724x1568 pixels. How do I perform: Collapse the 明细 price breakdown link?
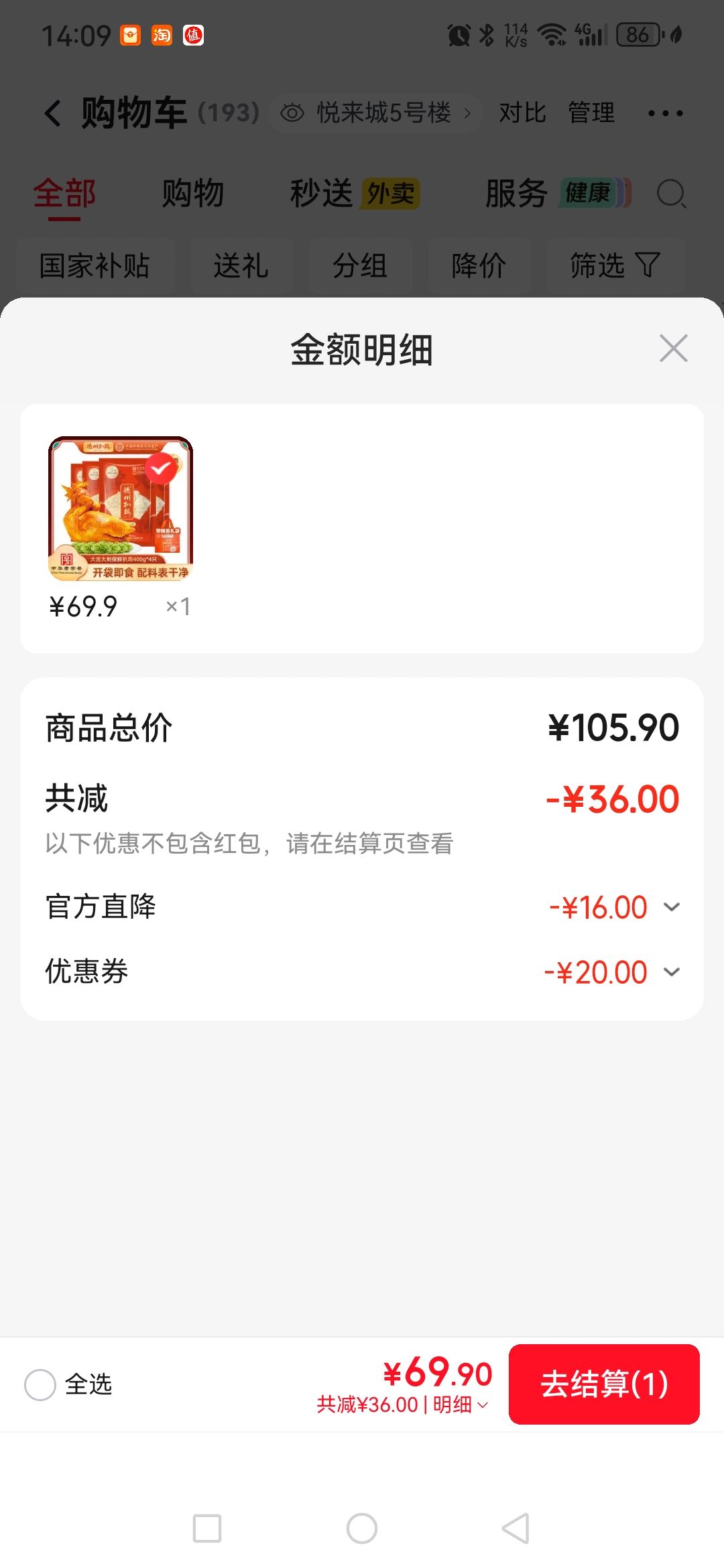point(460,1404)
